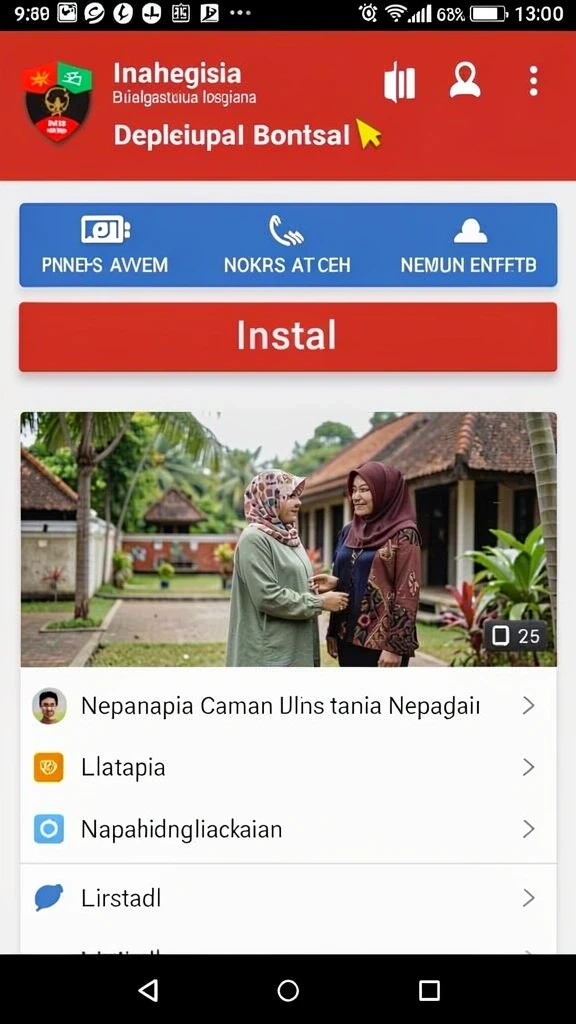Open the Lirstadl row

(289, 898)
